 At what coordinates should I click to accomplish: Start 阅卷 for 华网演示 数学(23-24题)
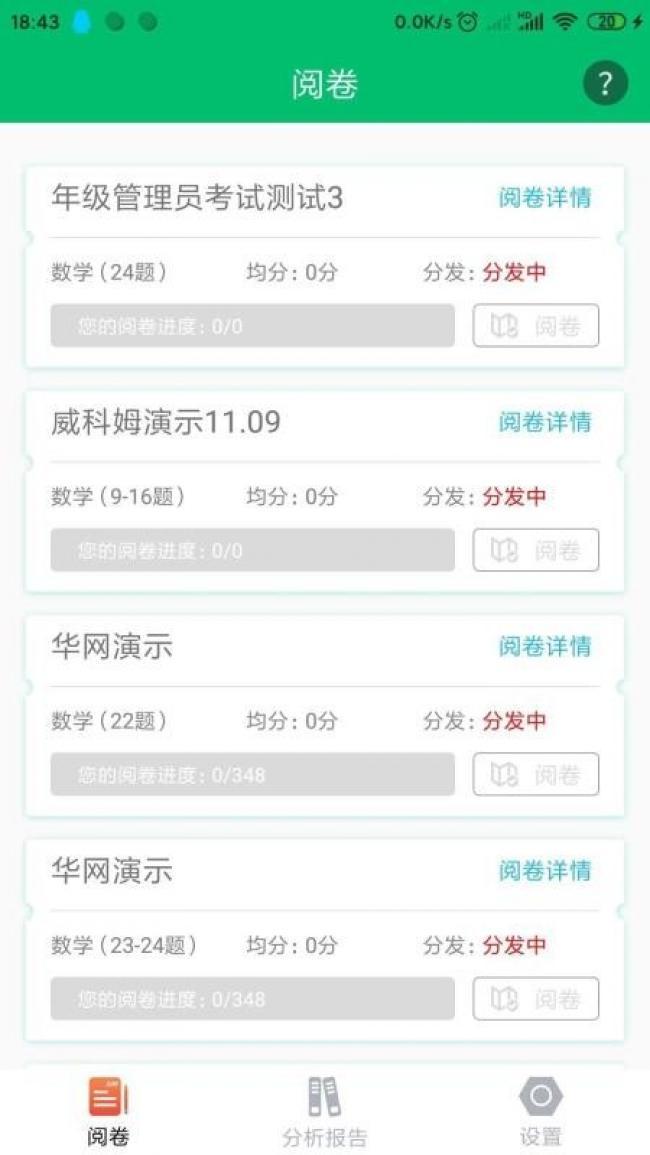point(536,999)
